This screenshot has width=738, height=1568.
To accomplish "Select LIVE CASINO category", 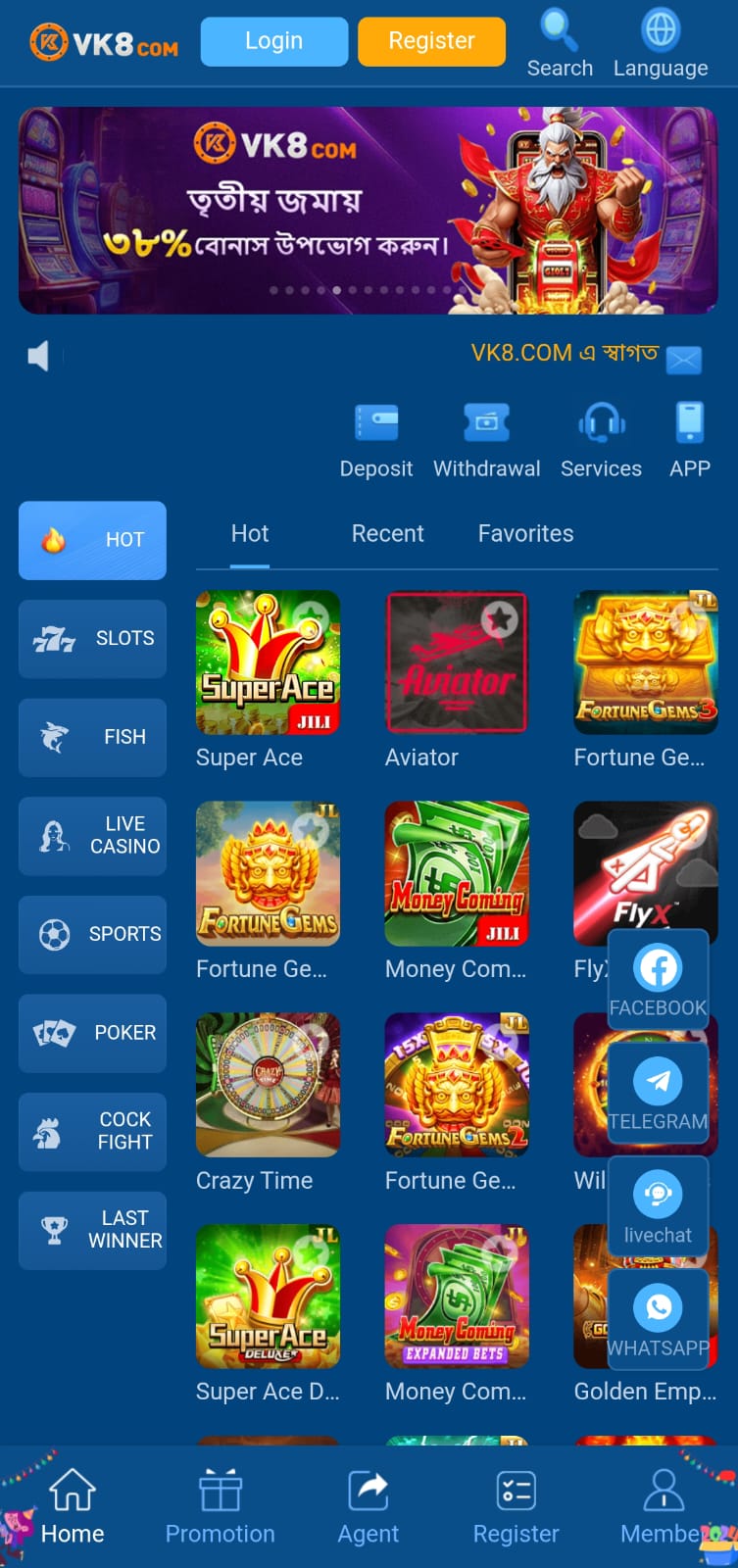I will pyautogui.click(x=92, y=836).
